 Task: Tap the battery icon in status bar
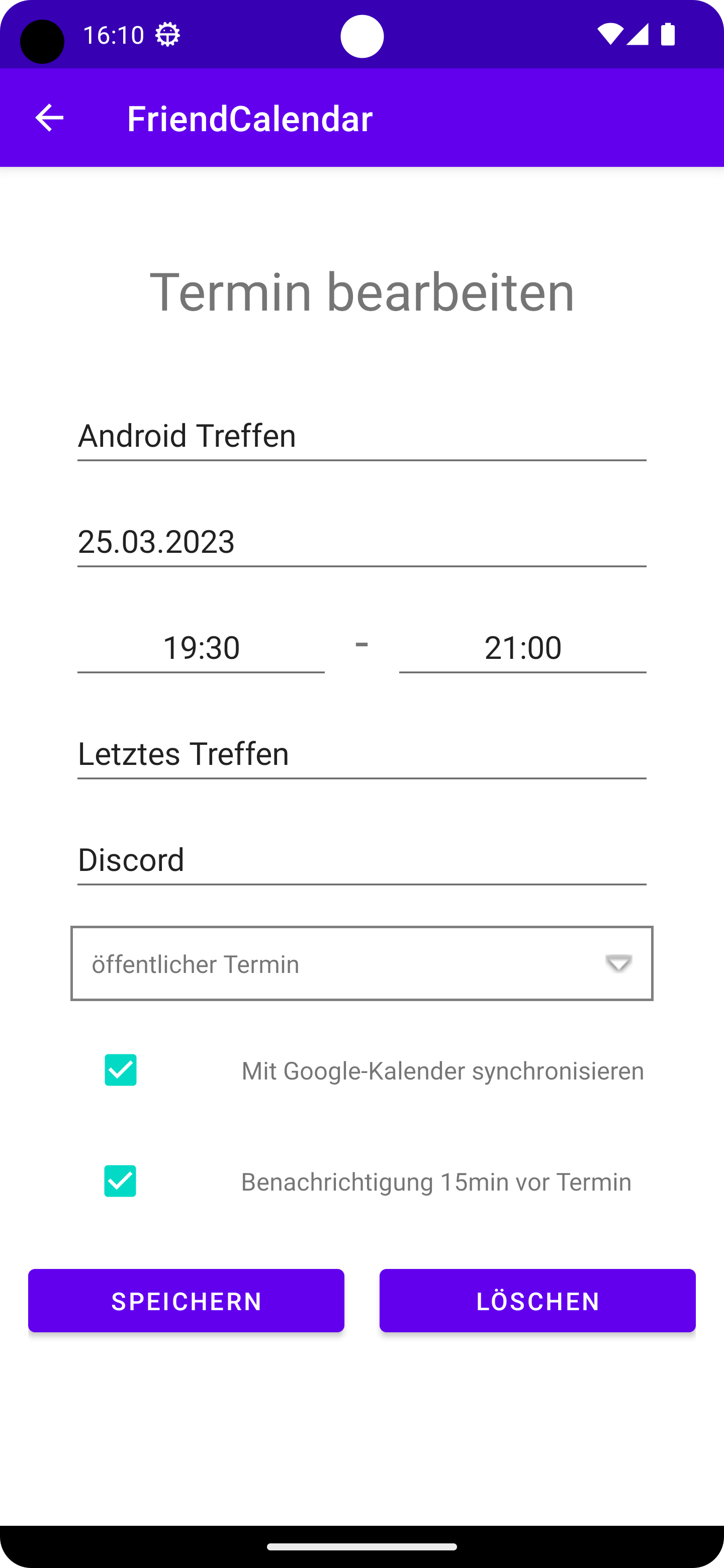coord(667,35)
